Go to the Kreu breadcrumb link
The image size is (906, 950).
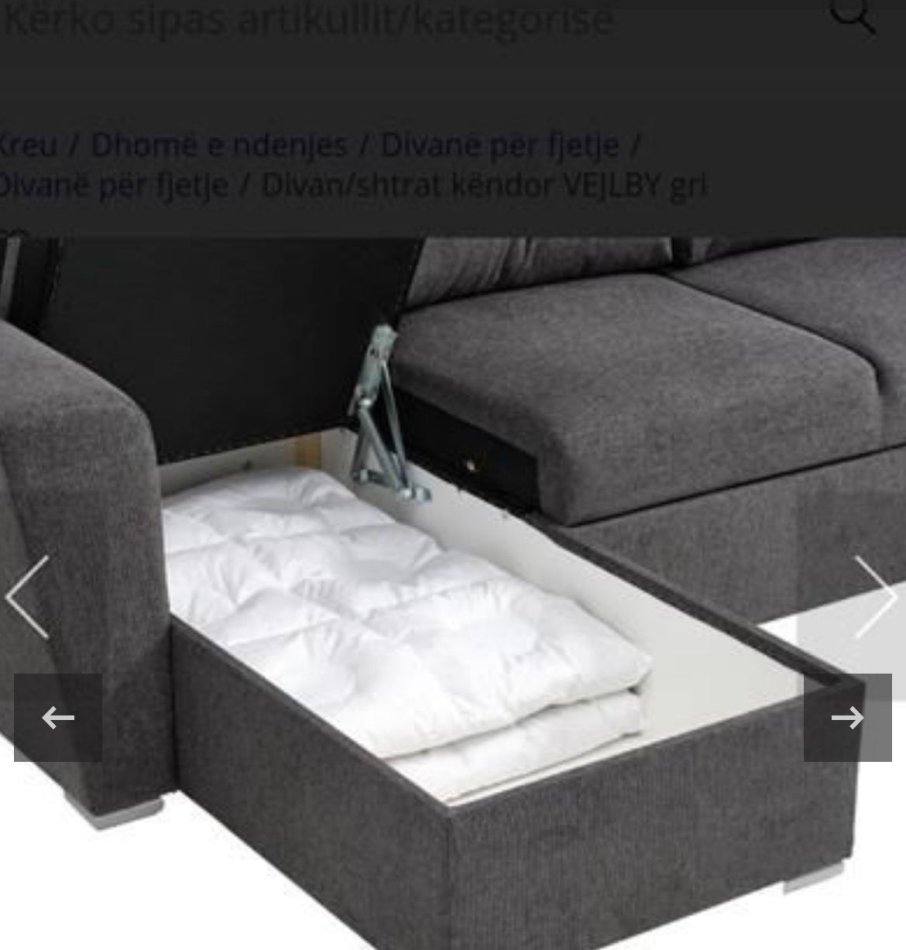tap(28, 145)
